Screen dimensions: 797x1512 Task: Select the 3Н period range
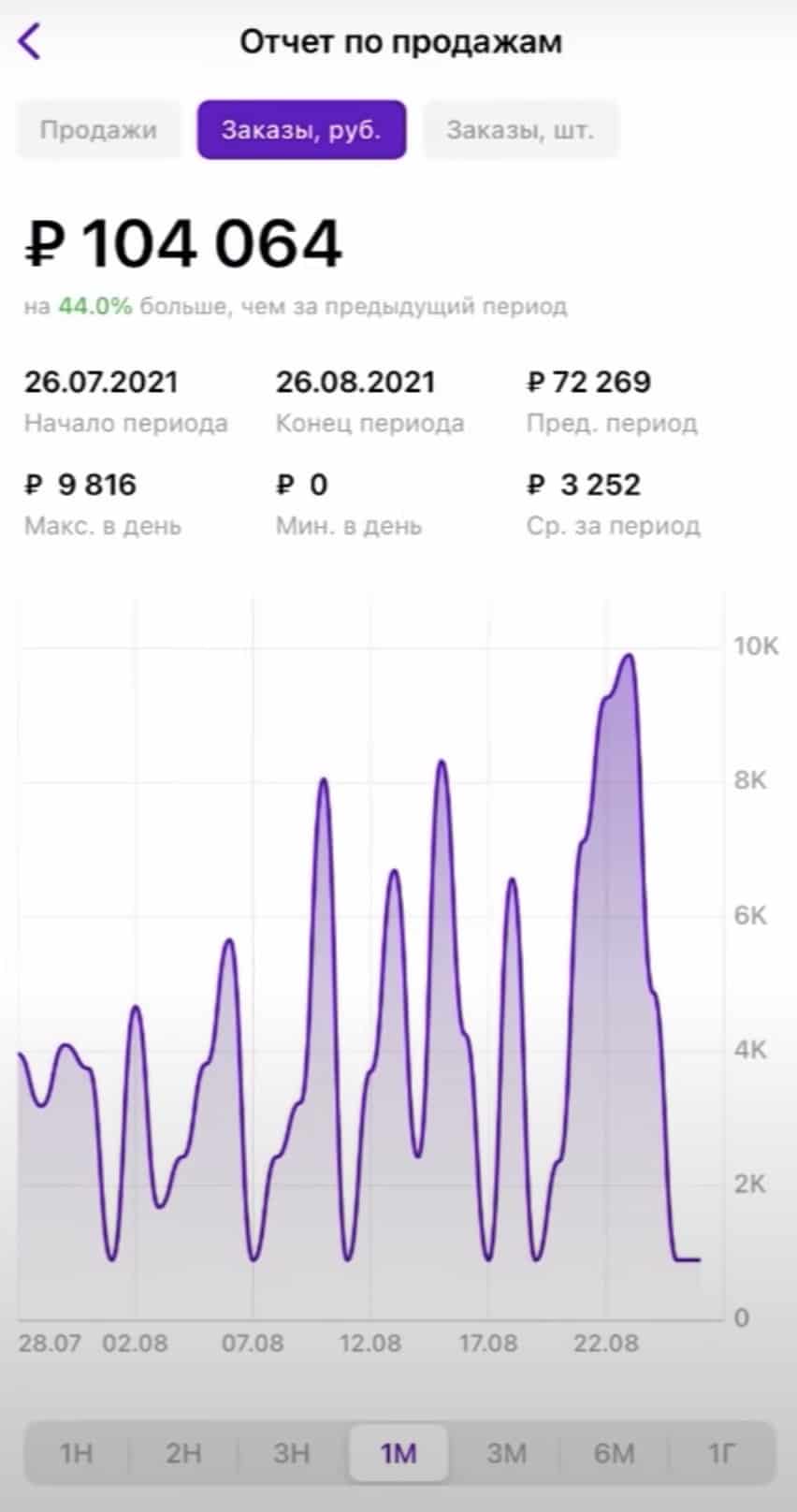(x=292, y=1453)
